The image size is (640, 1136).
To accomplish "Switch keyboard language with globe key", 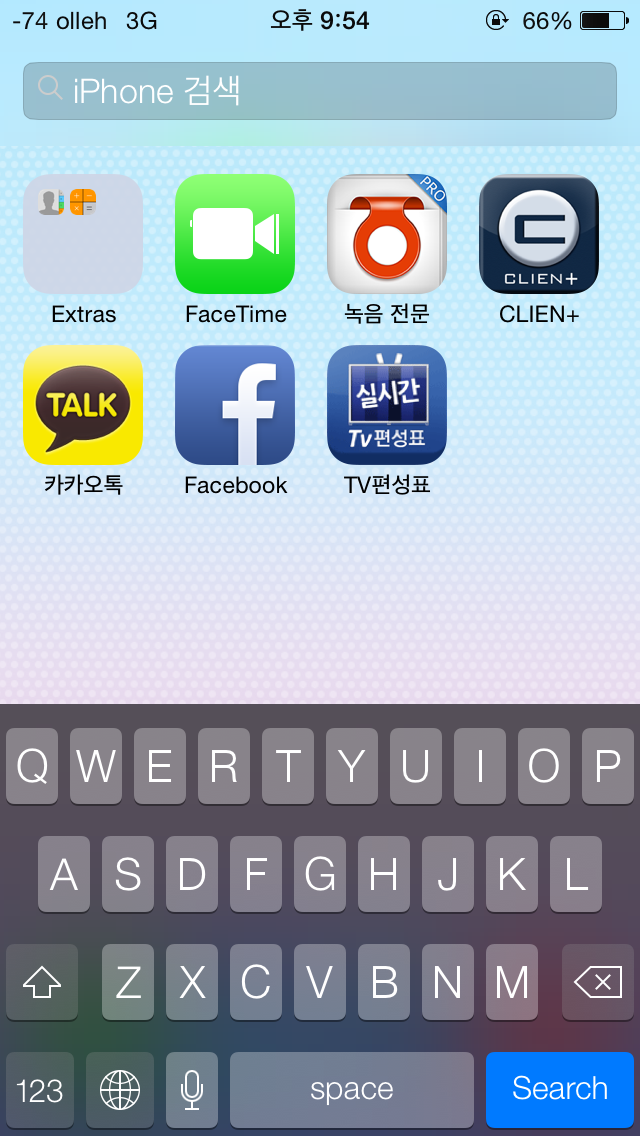I will 120,1089.
